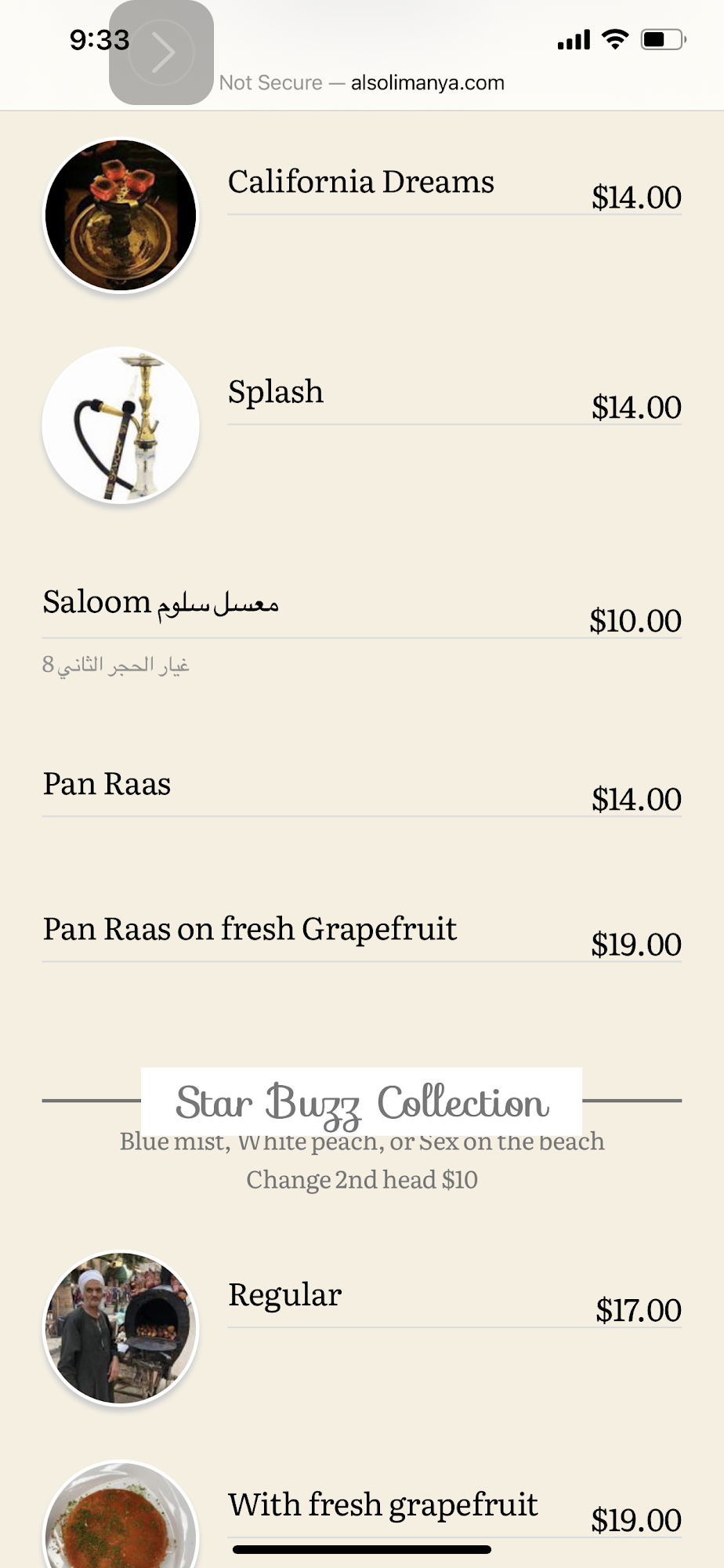The height and width of the screenshot is (1568, 724).
Task: Tap the gray forward chevron button
Action: (161, 53)
